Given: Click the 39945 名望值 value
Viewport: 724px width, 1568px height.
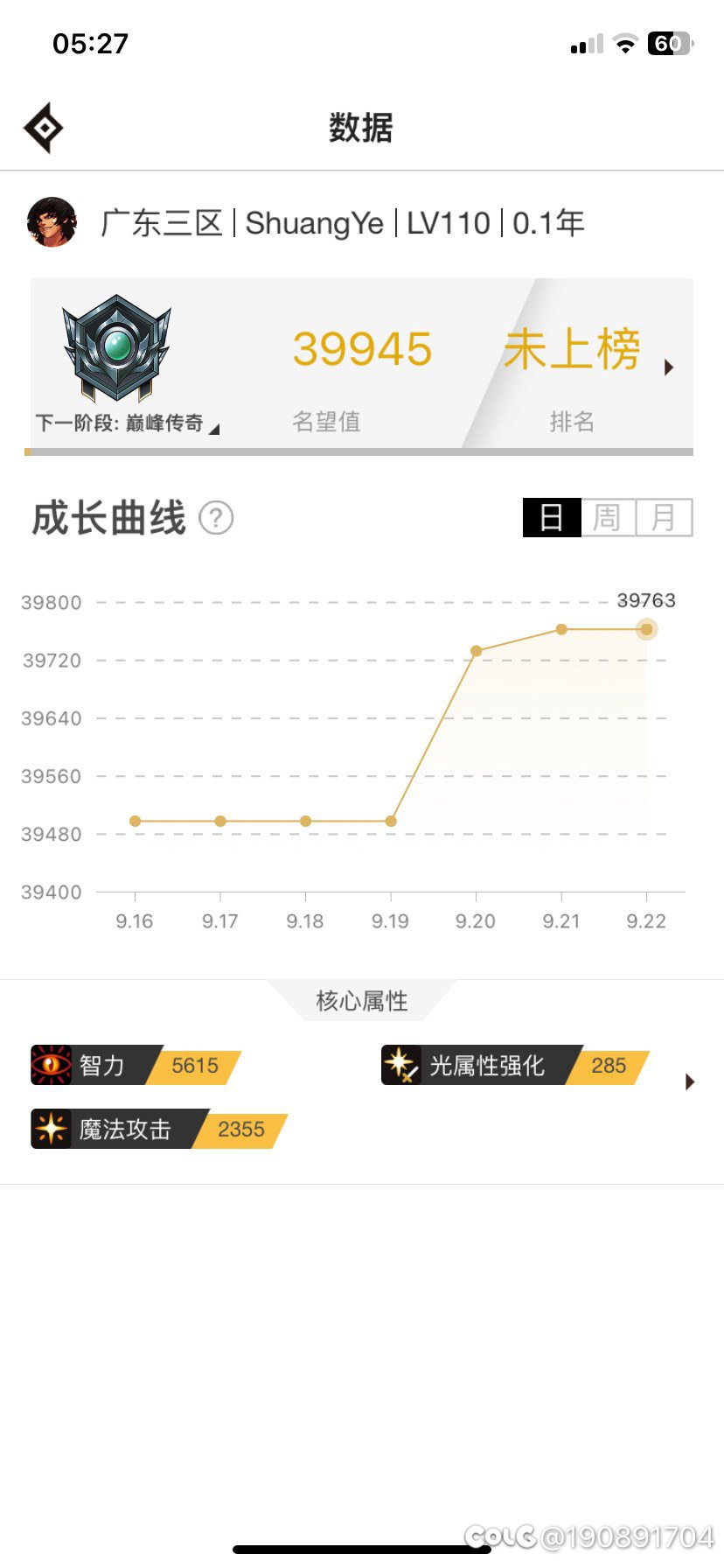Looking at the screenshot, I should point(361,348).
